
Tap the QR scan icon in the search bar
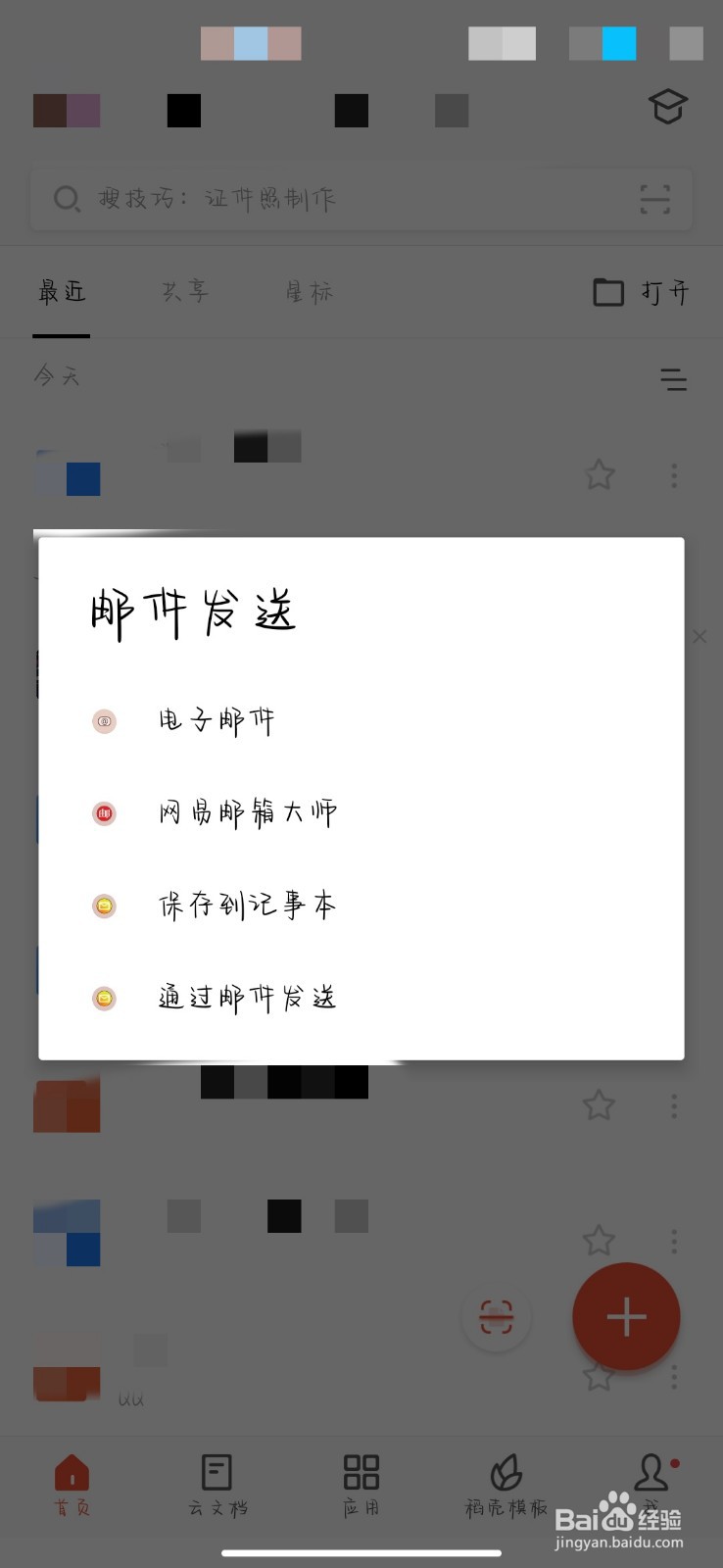tap(654, 198)
